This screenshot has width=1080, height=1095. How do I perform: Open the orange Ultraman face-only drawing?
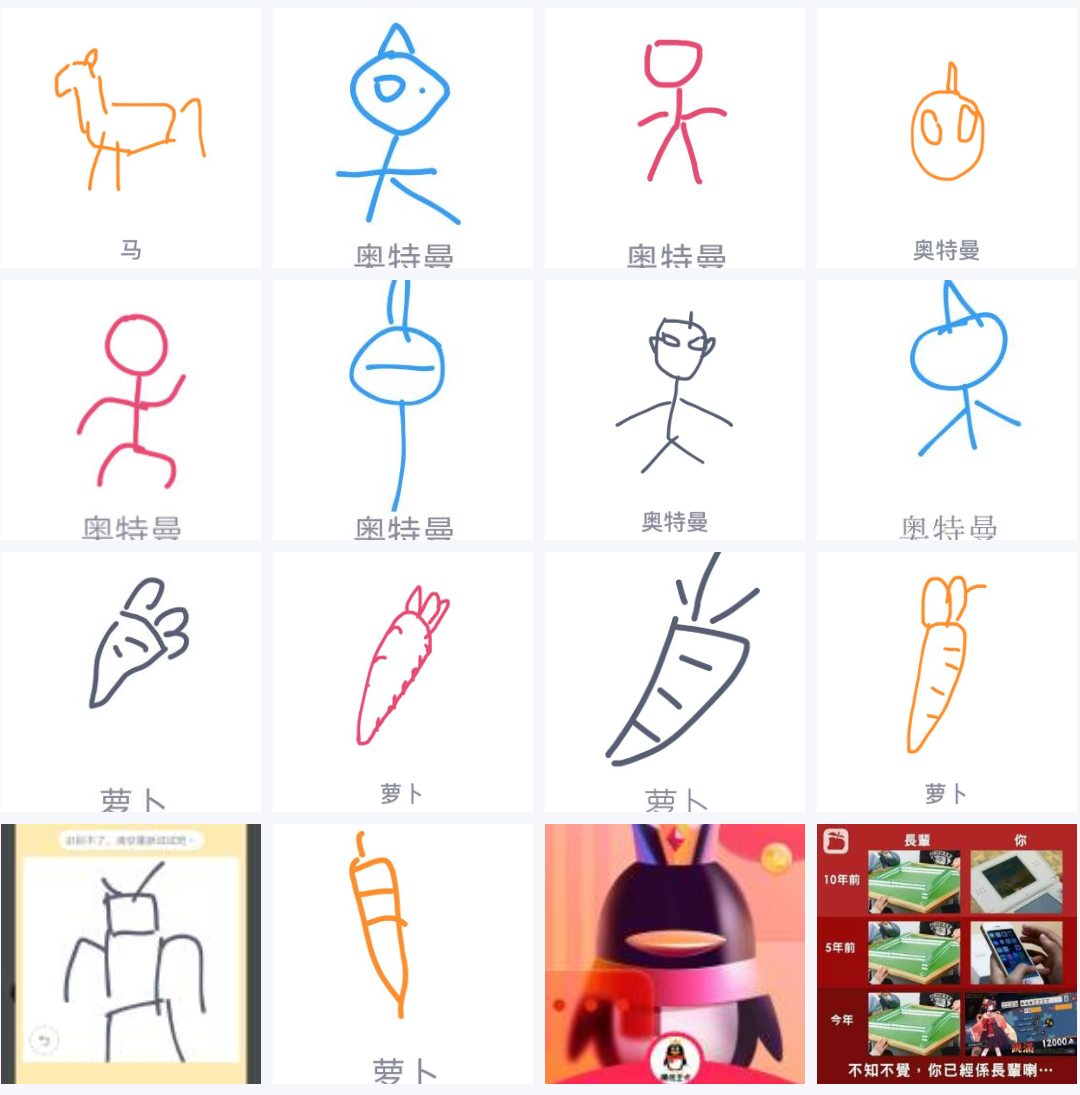[x=946, y=138]
